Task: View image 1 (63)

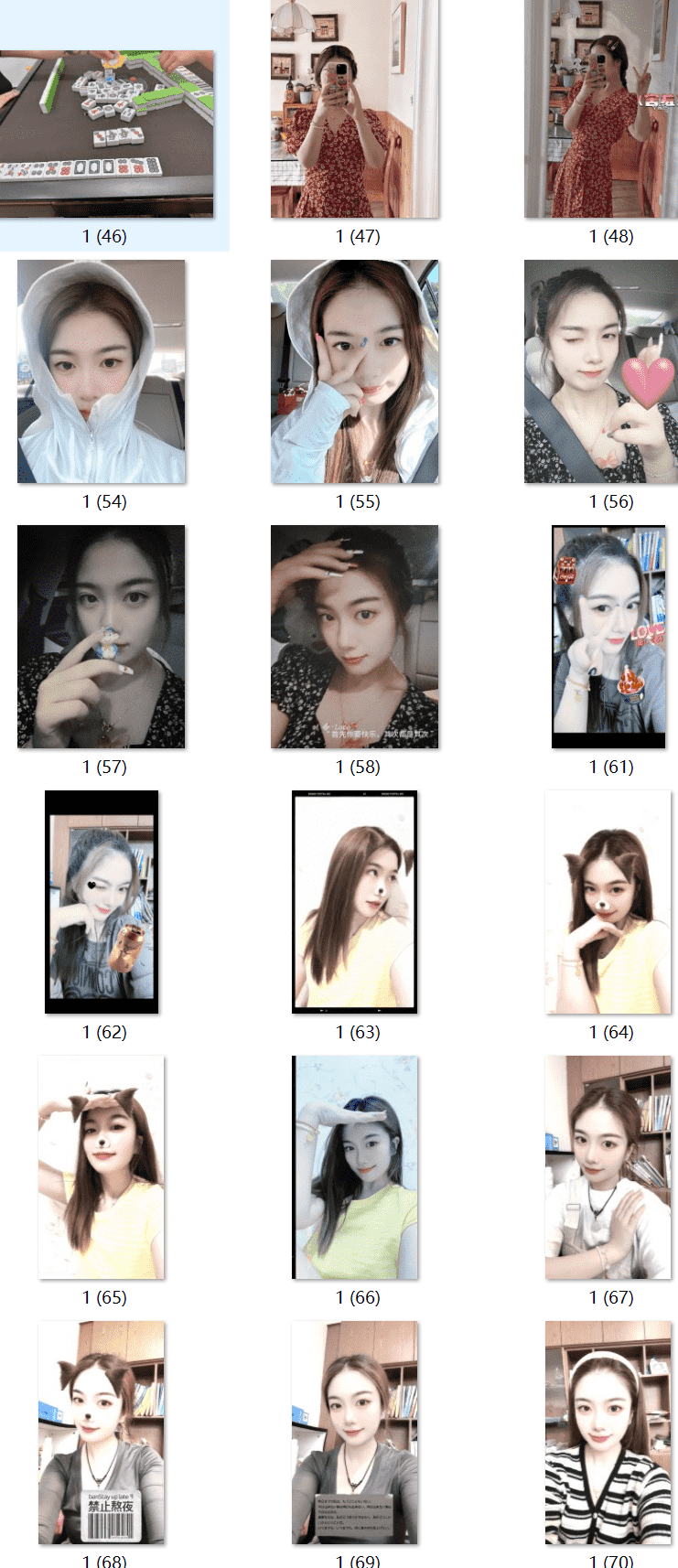Action: tap(355, 902)
